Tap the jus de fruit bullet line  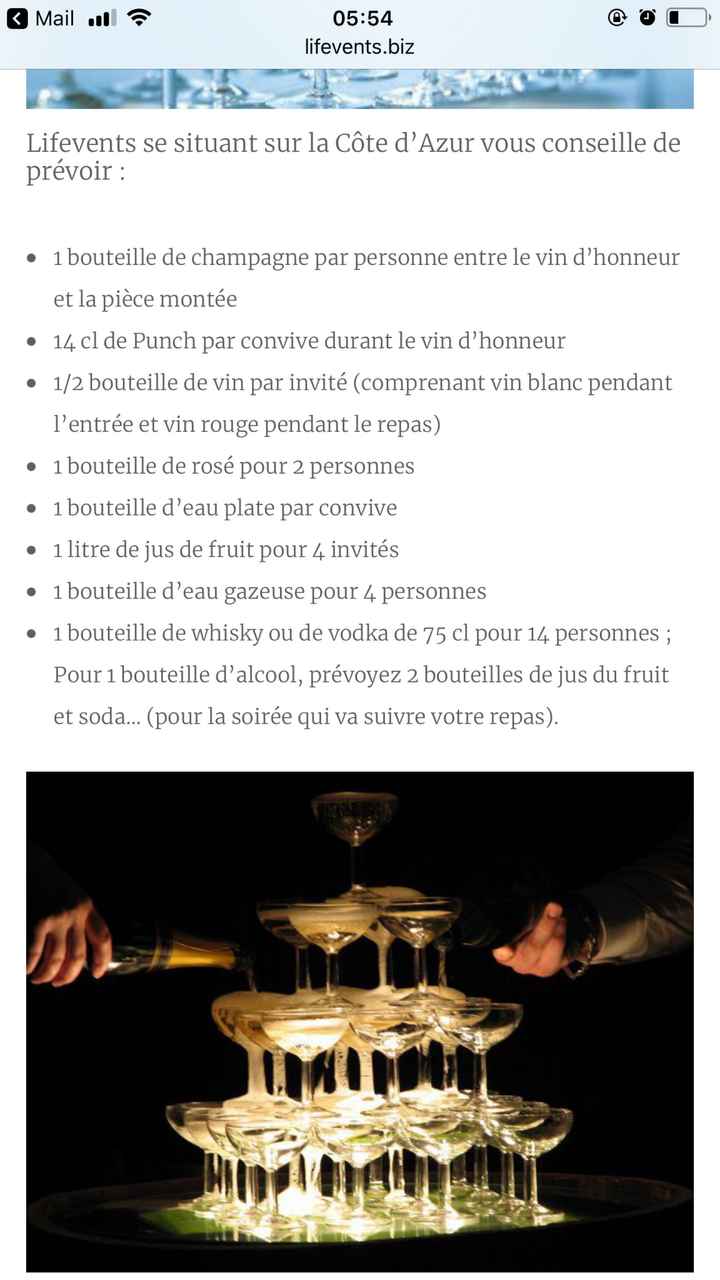pos(225,549)
